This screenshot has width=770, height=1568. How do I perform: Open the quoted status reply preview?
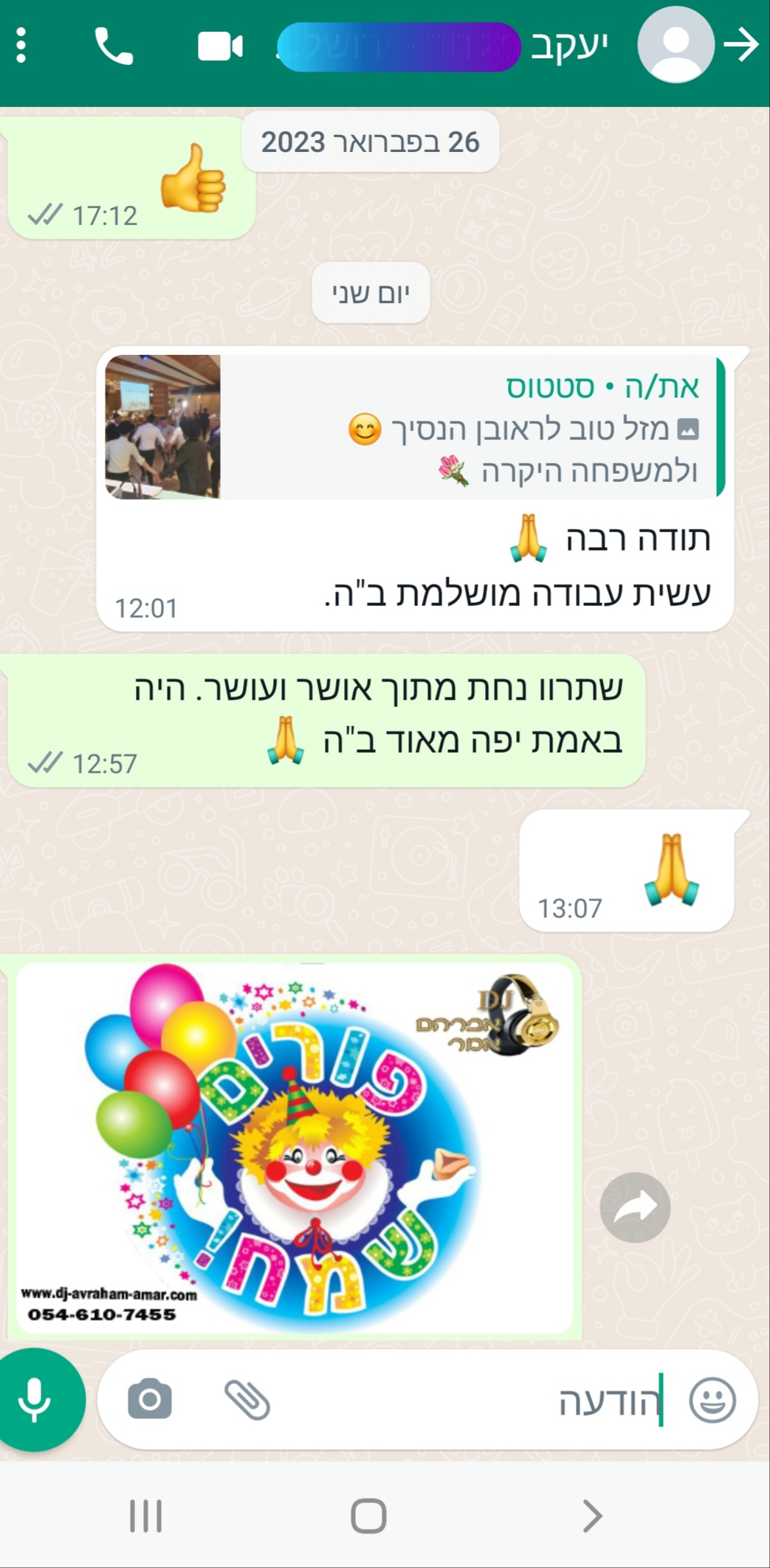[415, 427]
